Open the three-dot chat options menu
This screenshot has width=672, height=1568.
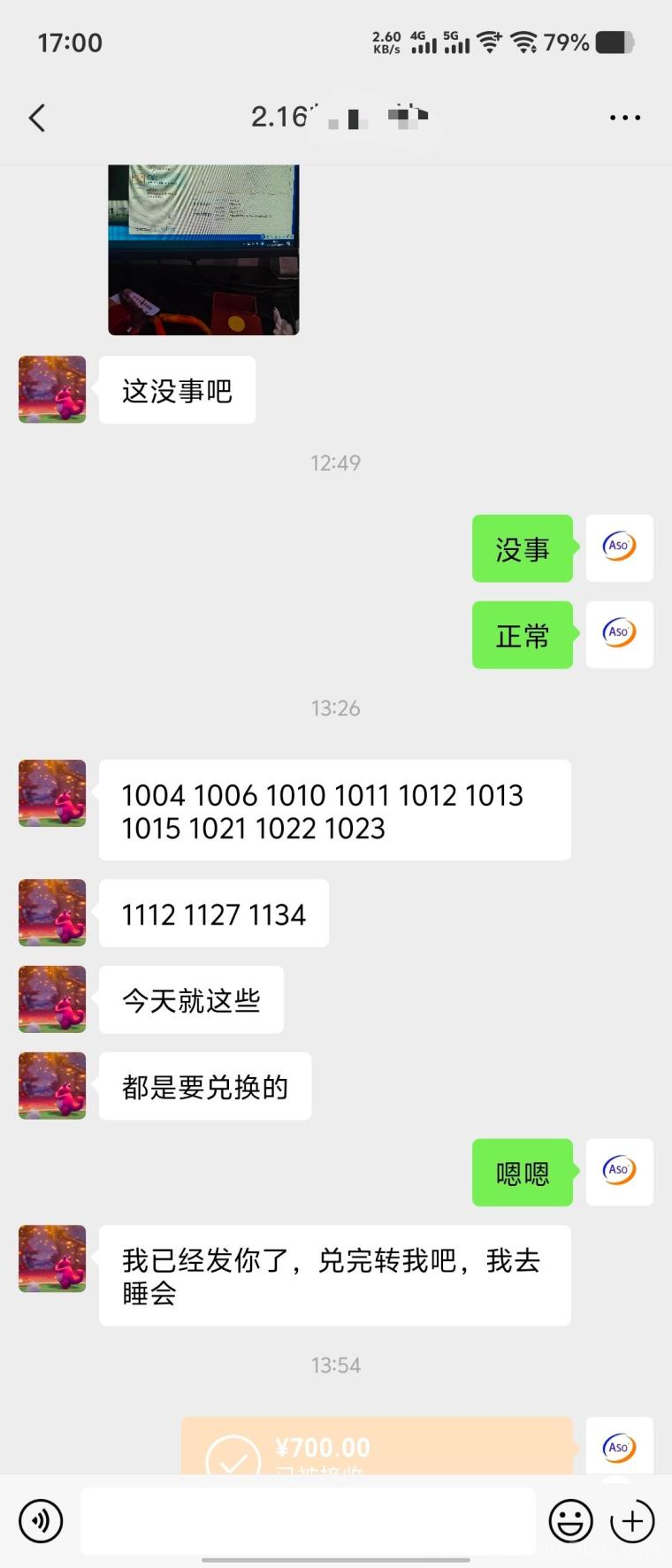pyautogui.click(x=624, y=118)
